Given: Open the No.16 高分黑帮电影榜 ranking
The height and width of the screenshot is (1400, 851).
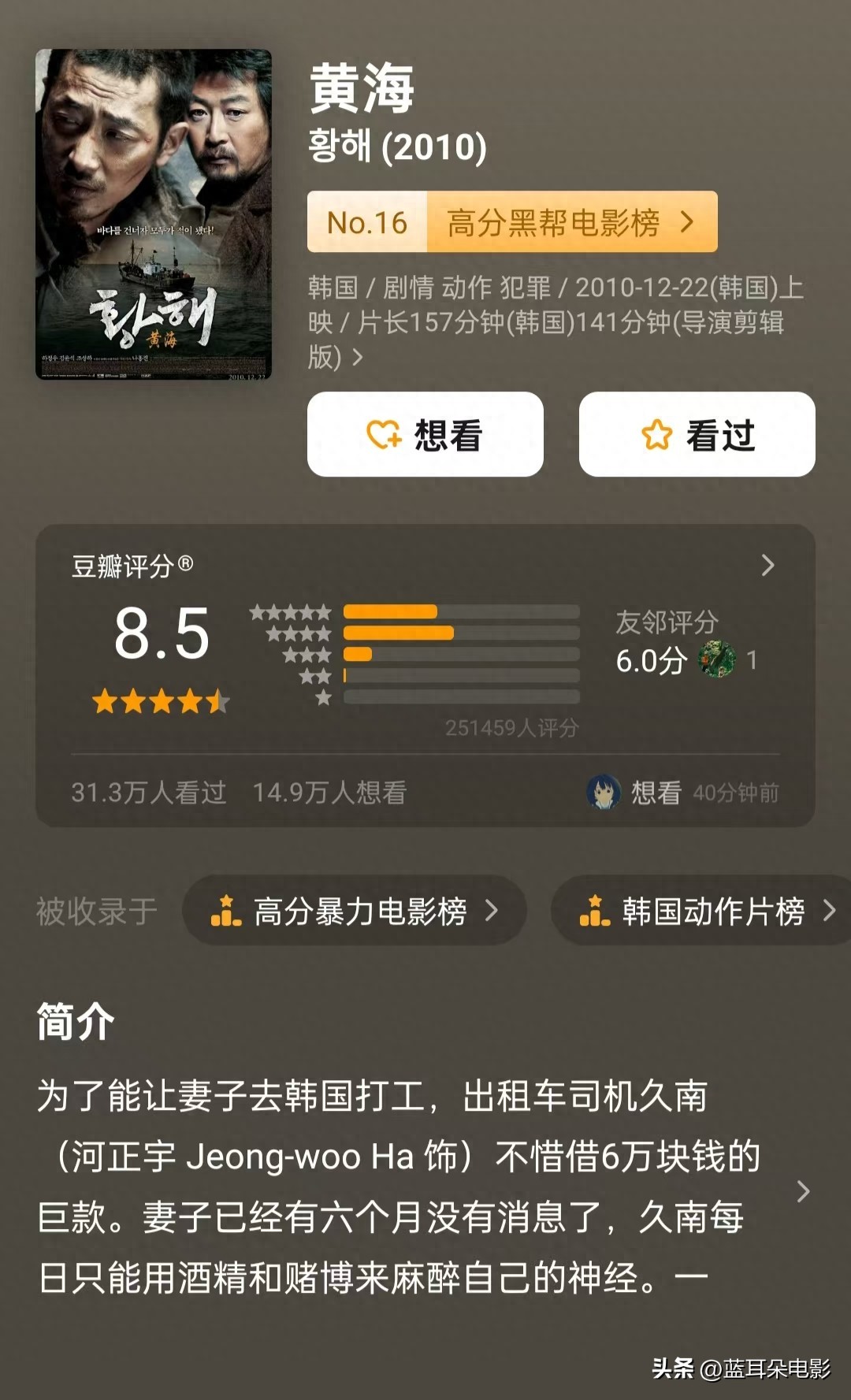Looking at the screenshot, I should (512, 222).
